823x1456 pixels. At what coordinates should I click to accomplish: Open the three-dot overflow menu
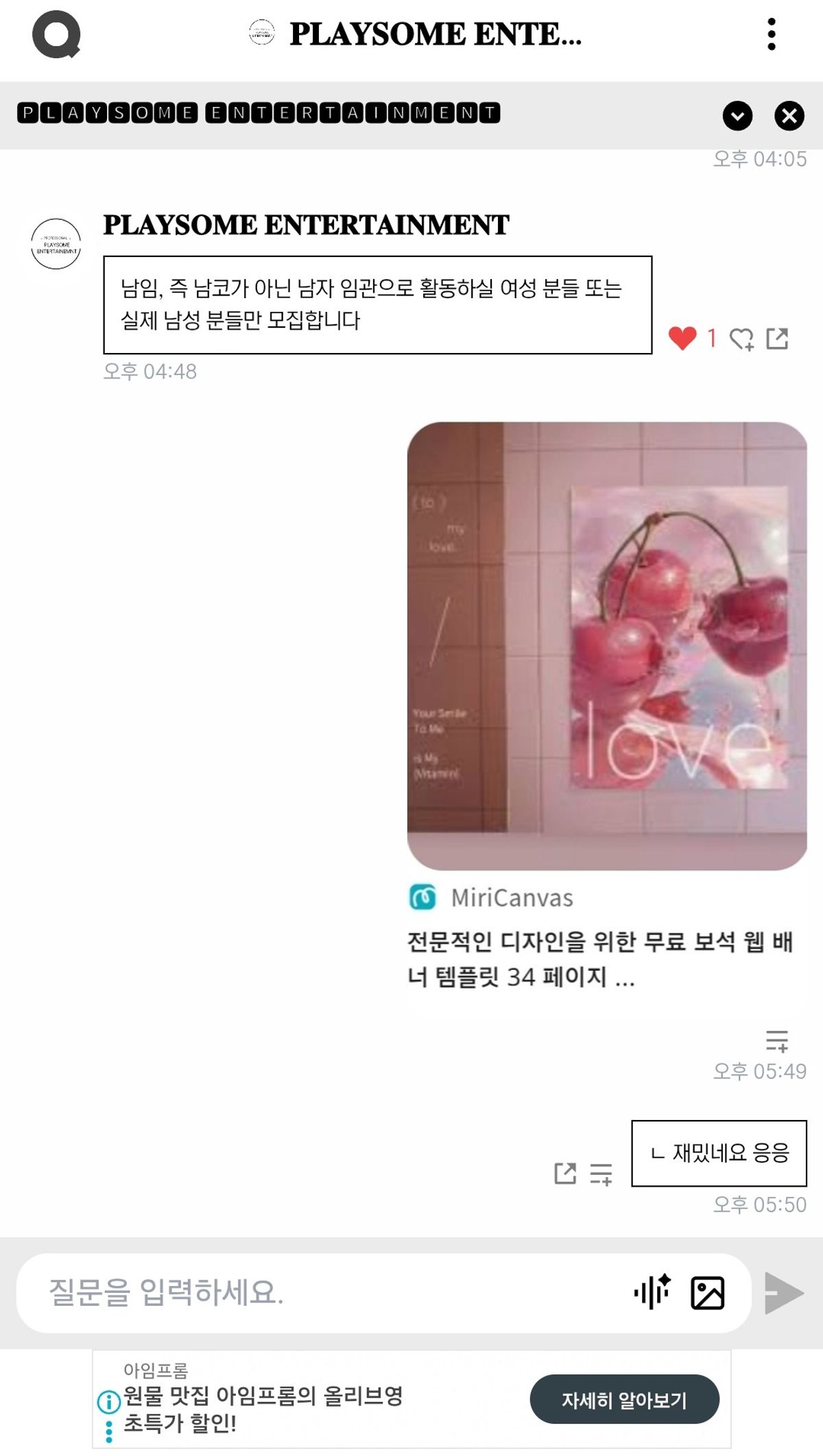point(772,34)
